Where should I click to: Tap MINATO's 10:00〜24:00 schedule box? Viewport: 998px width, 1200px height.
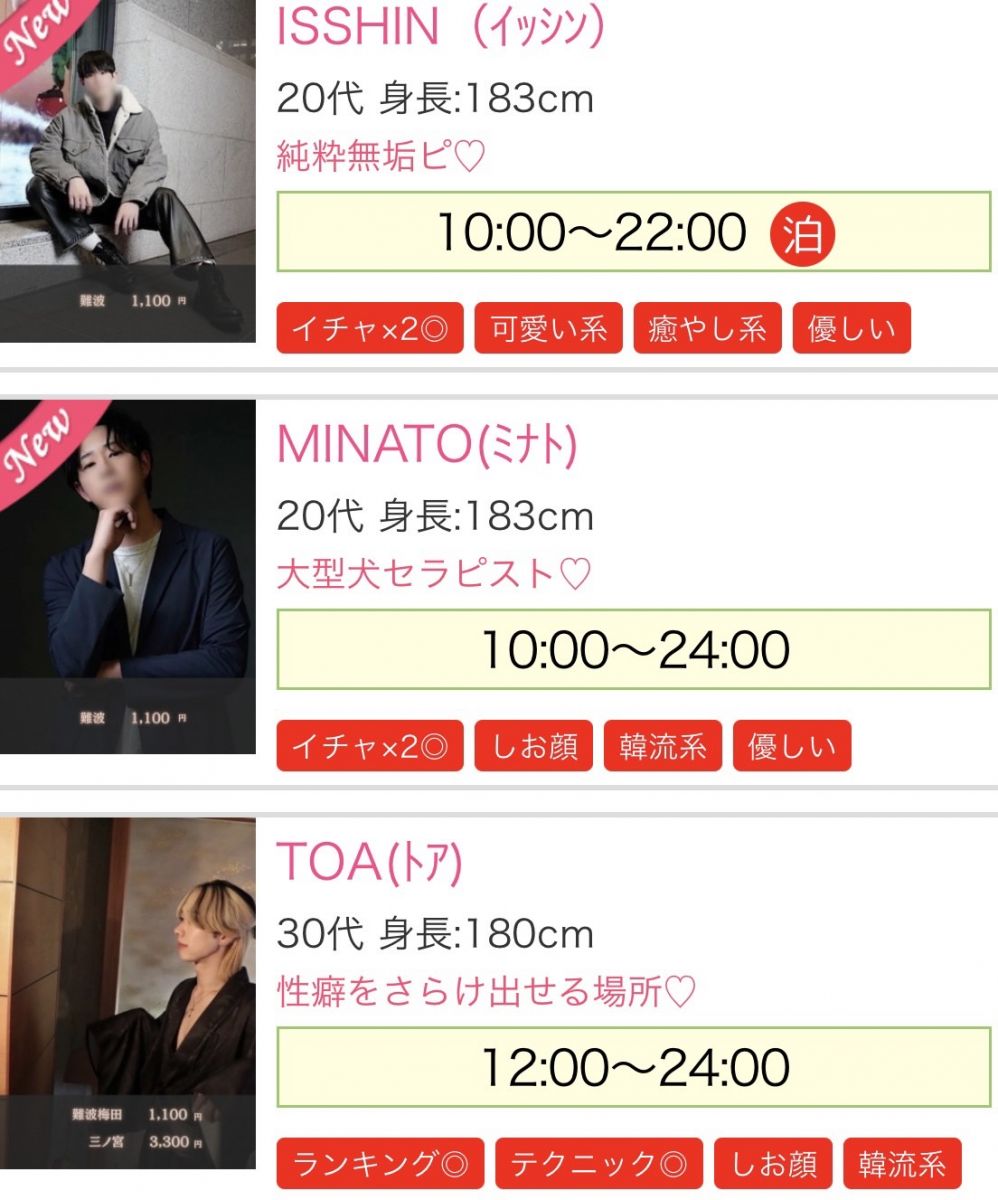click(633, 650)
